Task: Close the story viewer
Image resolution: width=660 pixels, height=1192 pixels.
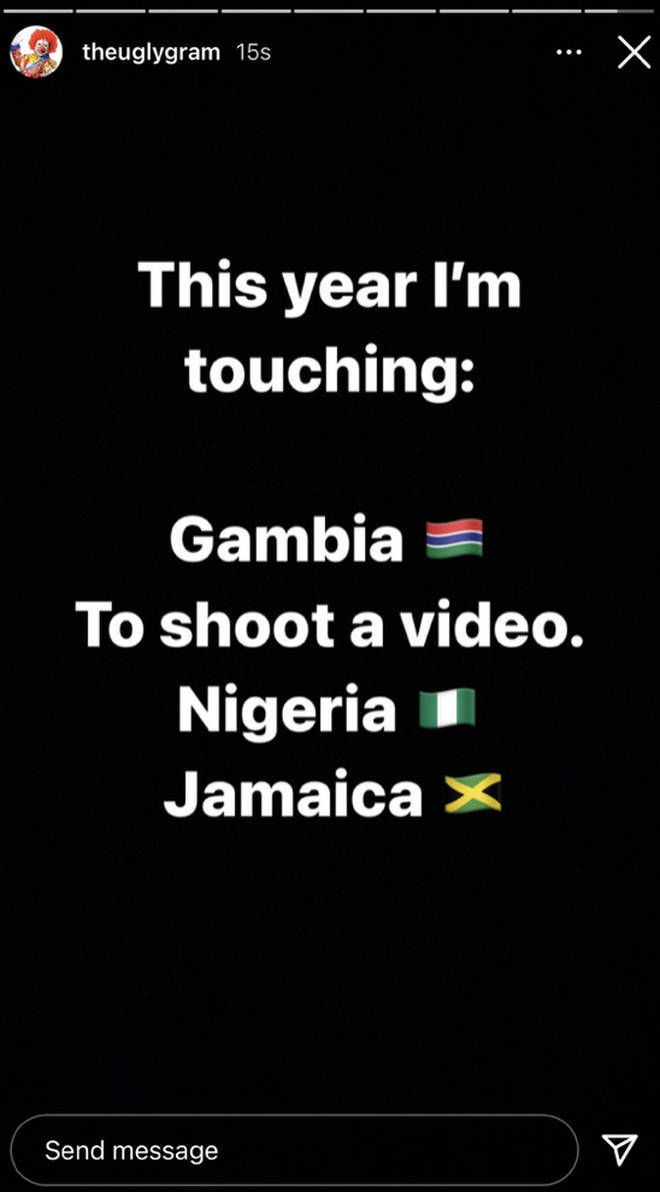Action: 634,52
